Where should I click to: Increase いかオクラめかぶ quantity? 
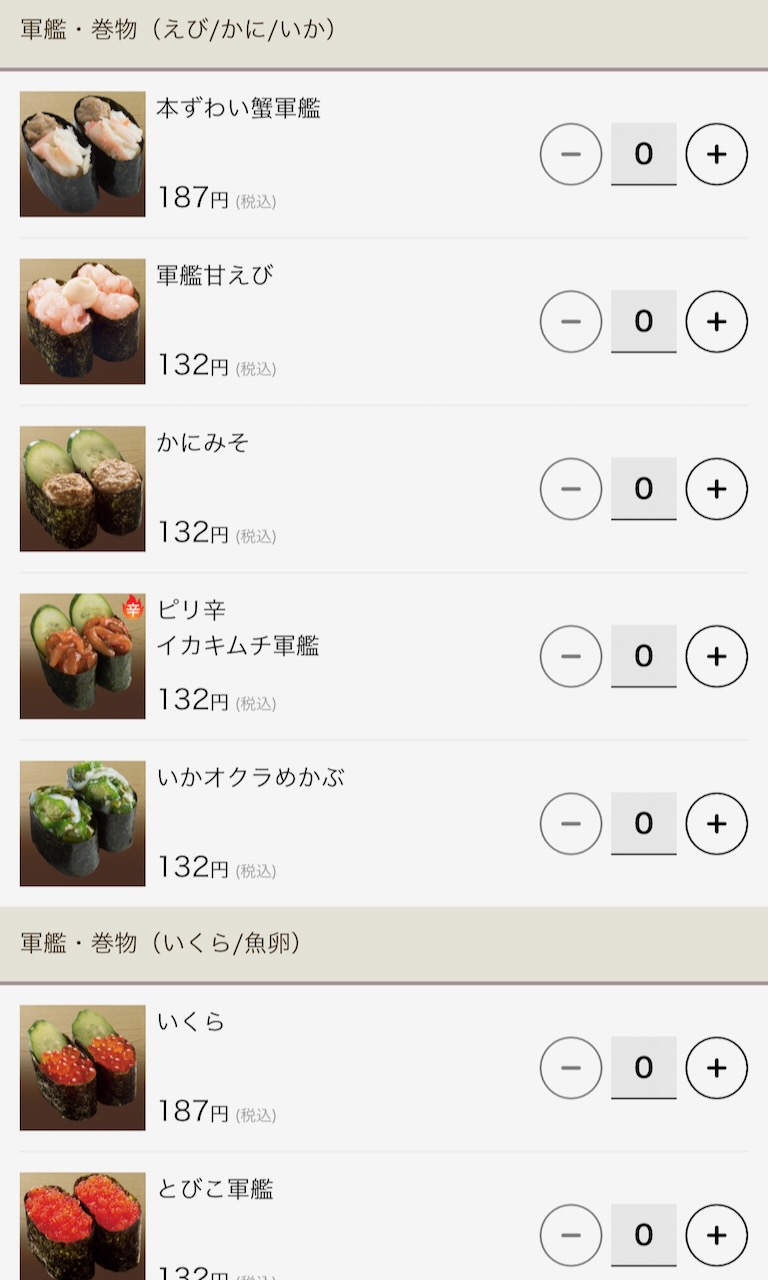[x=716, y=823]
